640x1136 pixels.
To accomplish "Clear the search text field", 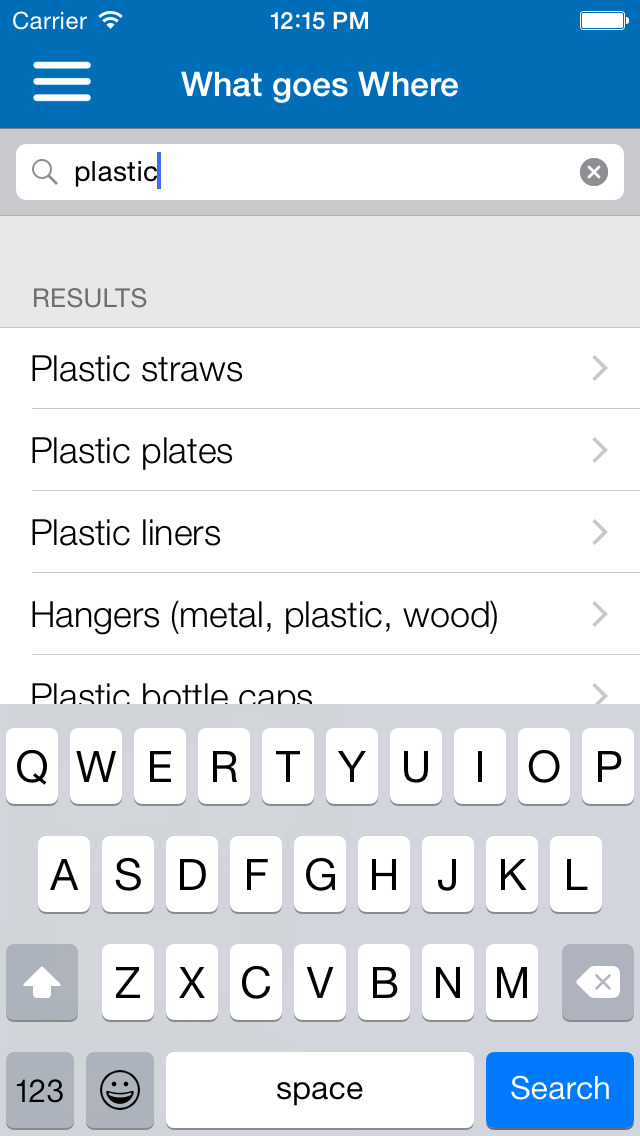I will click(594, 172).
